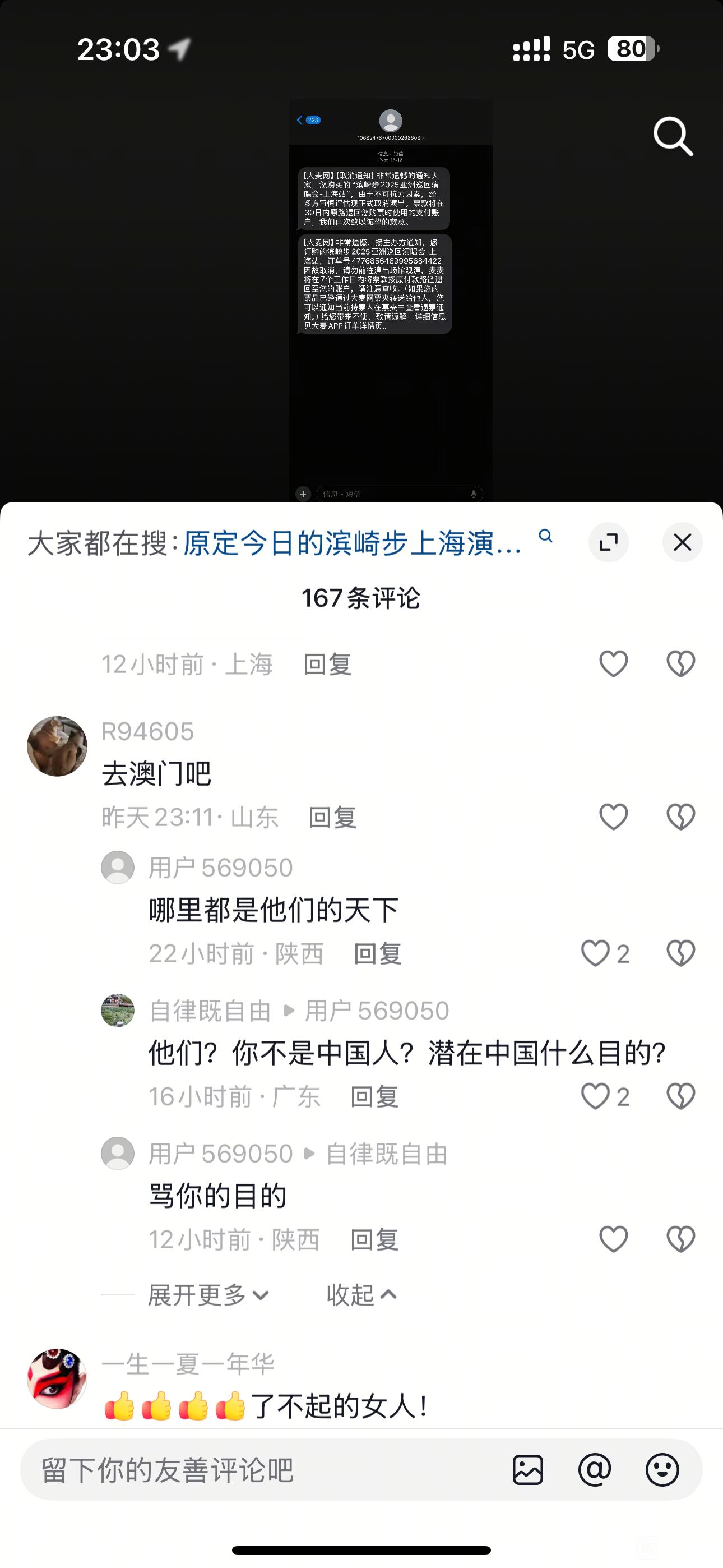
Task: Open the search magnifier over the video
Action: (673, 136)
